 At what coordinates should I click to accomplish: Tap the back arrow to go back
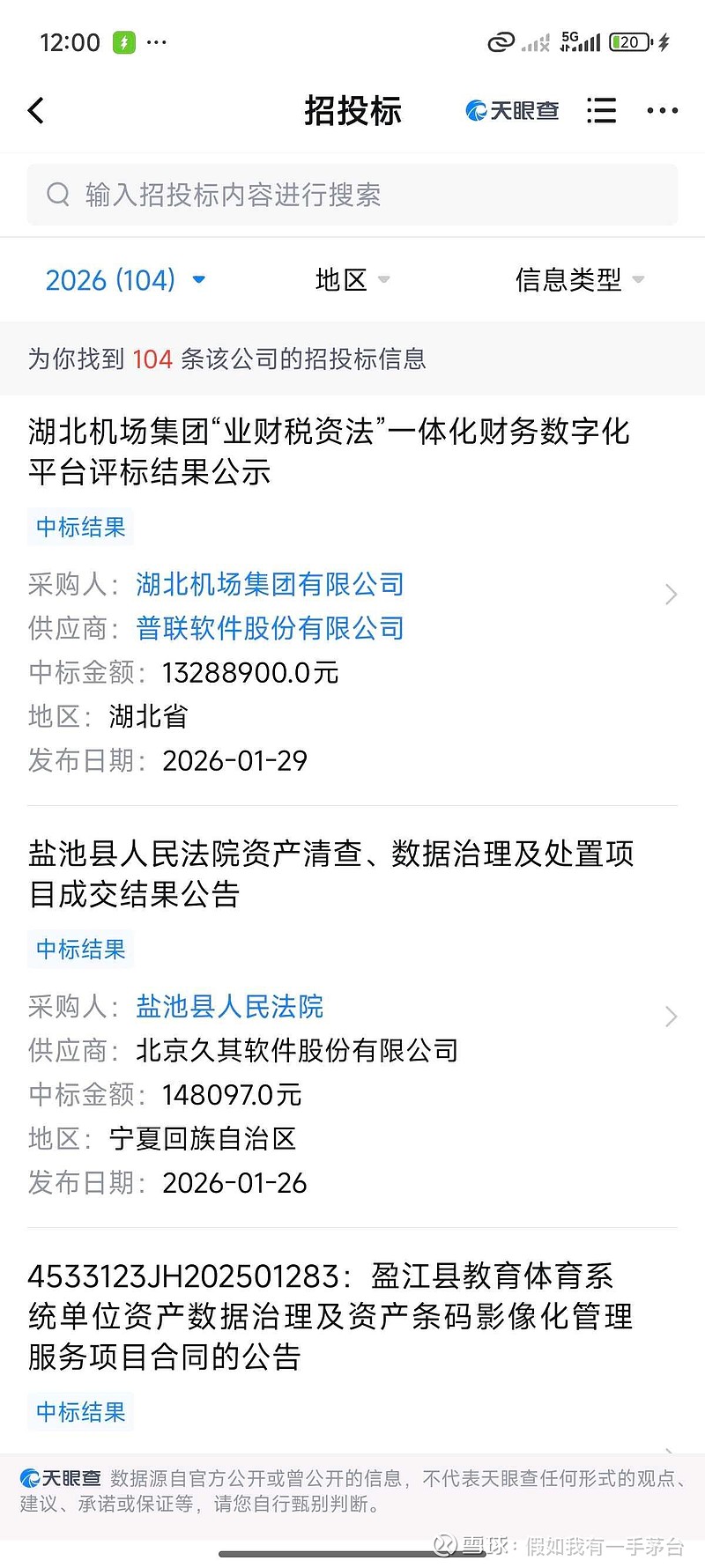tap(35, 110)
